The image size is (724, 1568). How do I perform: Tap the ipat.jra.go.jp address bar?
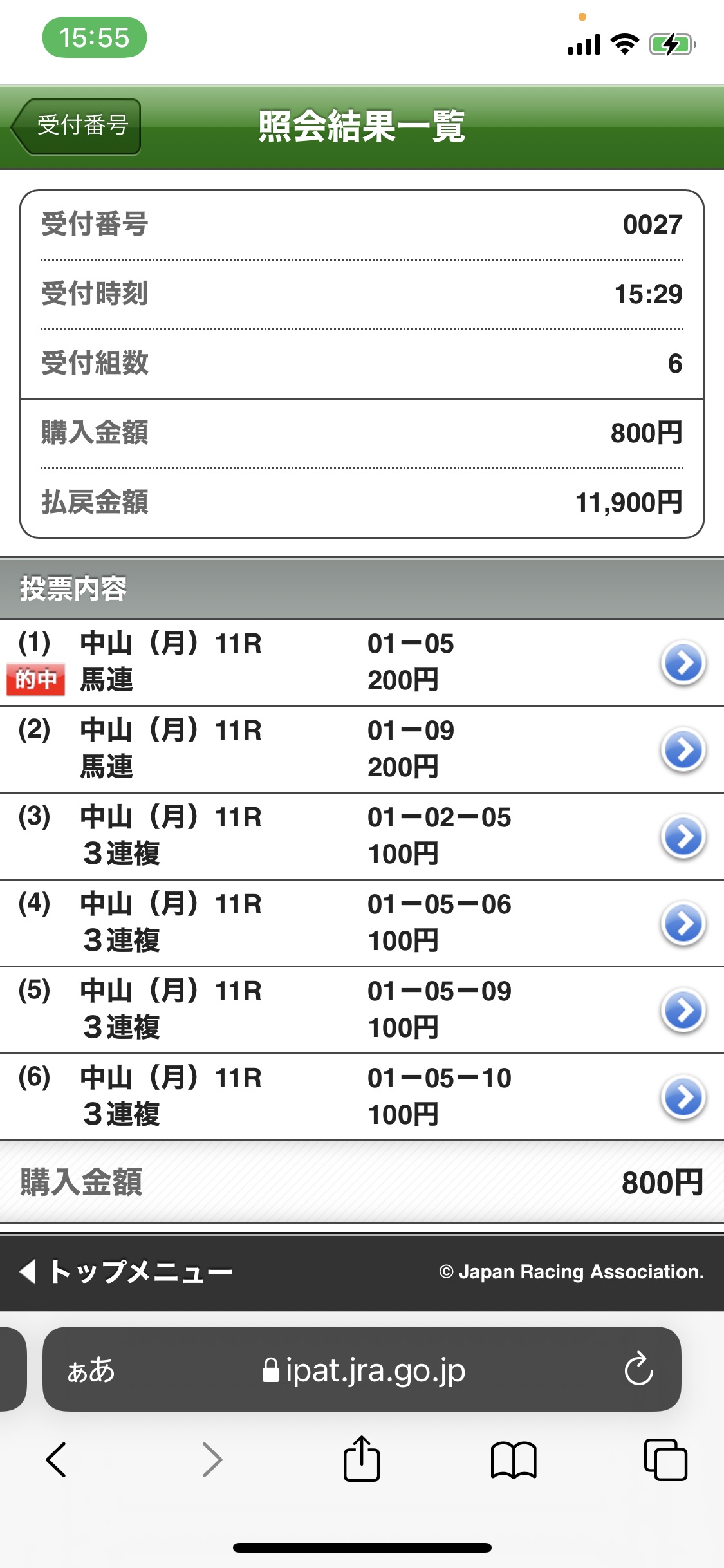[x=364, y=1370]
